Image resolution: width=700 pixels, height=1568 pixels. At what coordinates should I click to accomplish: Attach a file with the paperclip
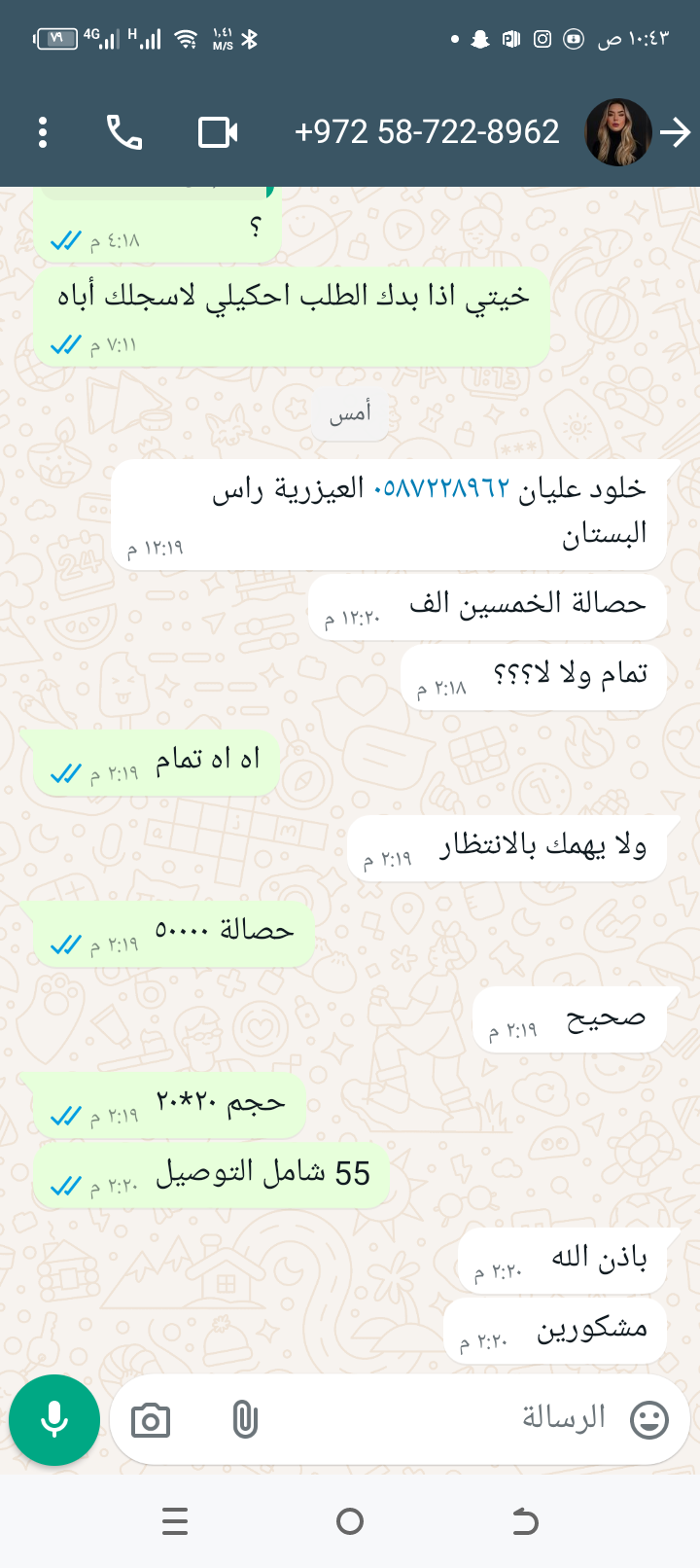pos(245,1420)
